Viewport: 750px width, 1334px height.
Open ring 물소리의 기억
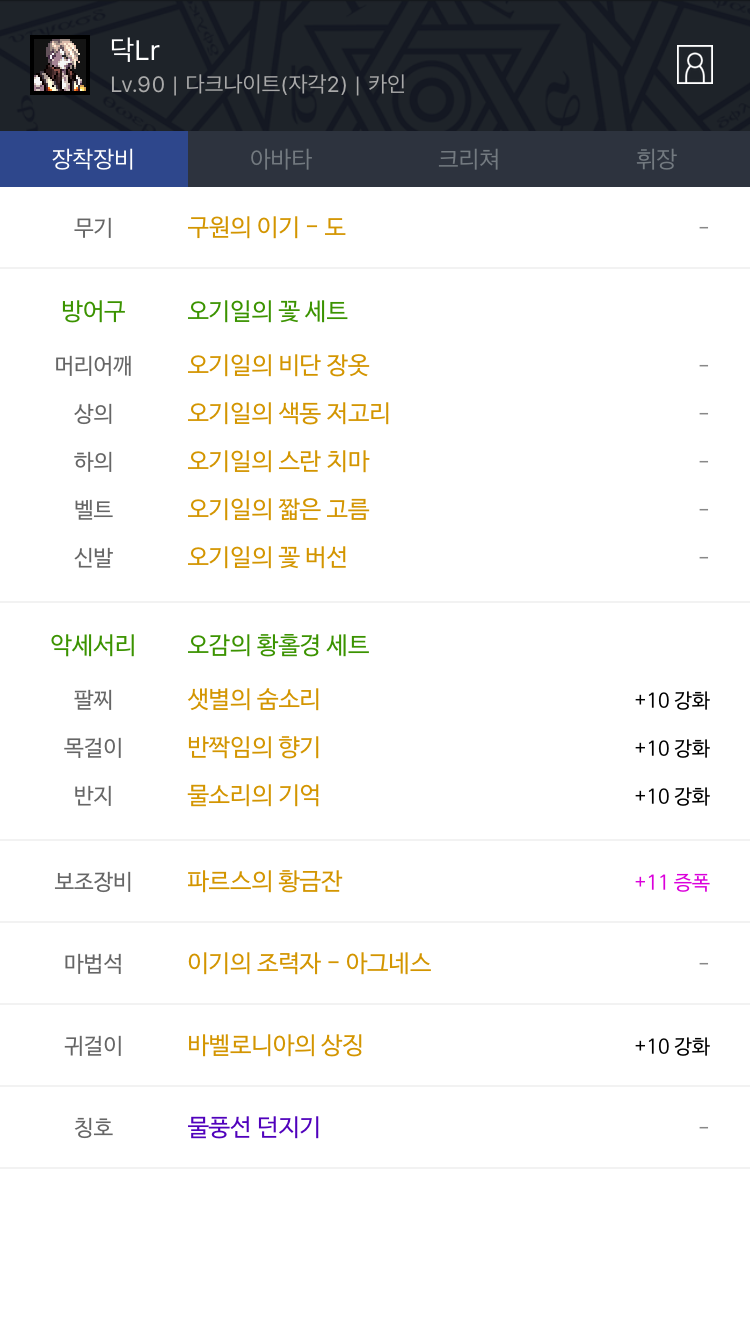point(375,795)
